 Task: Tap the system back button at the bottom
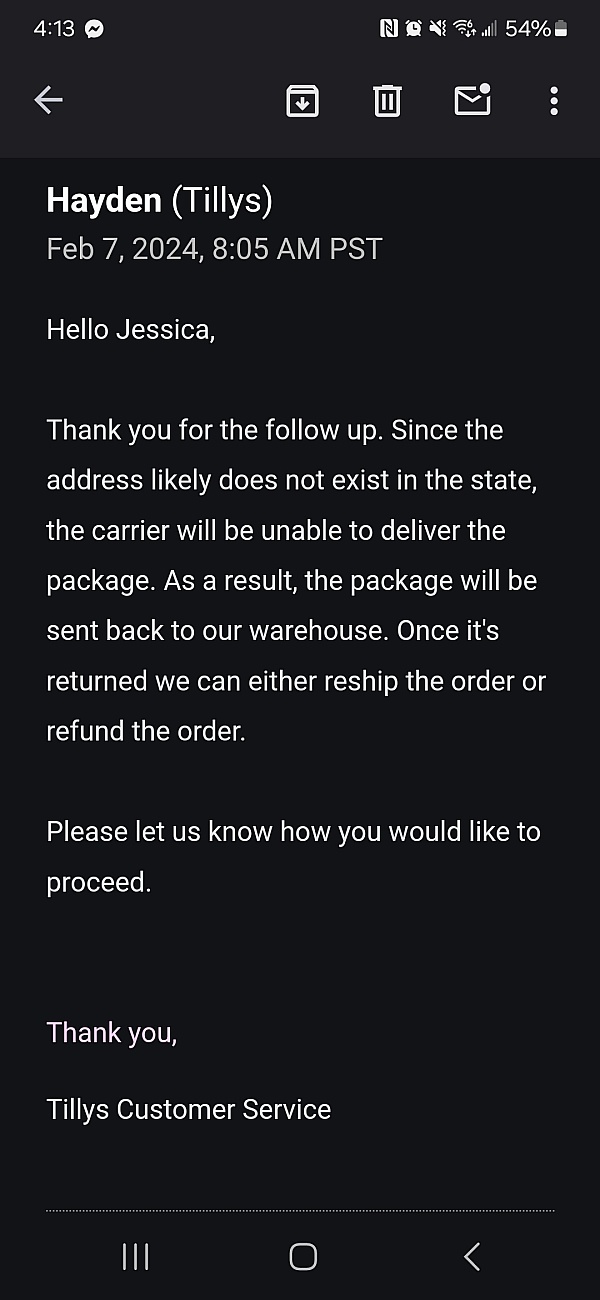472,1257
